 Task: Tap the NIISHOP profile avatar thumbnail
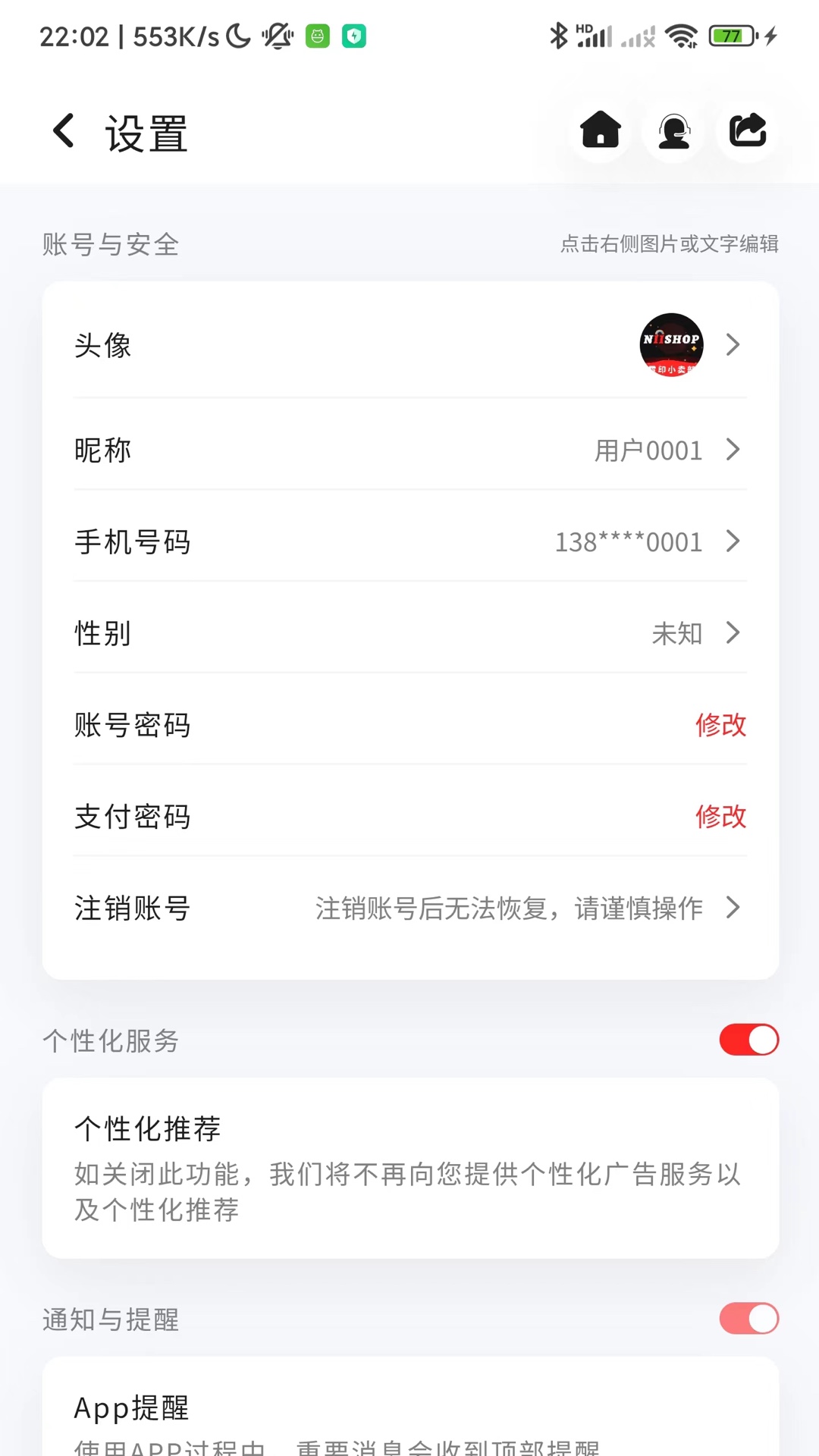point(670,345)
